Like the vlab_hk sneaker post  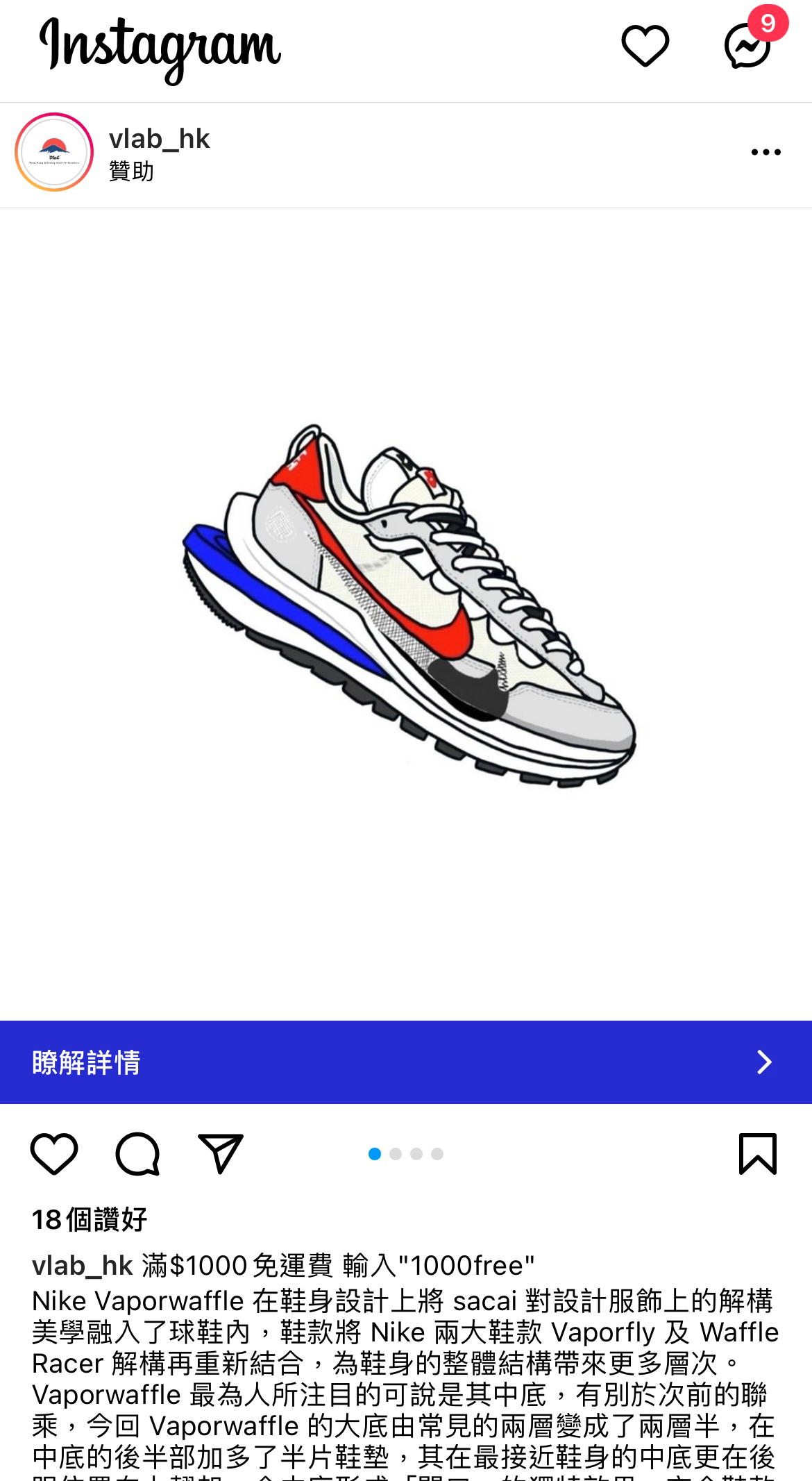[x=54, y=1154]
